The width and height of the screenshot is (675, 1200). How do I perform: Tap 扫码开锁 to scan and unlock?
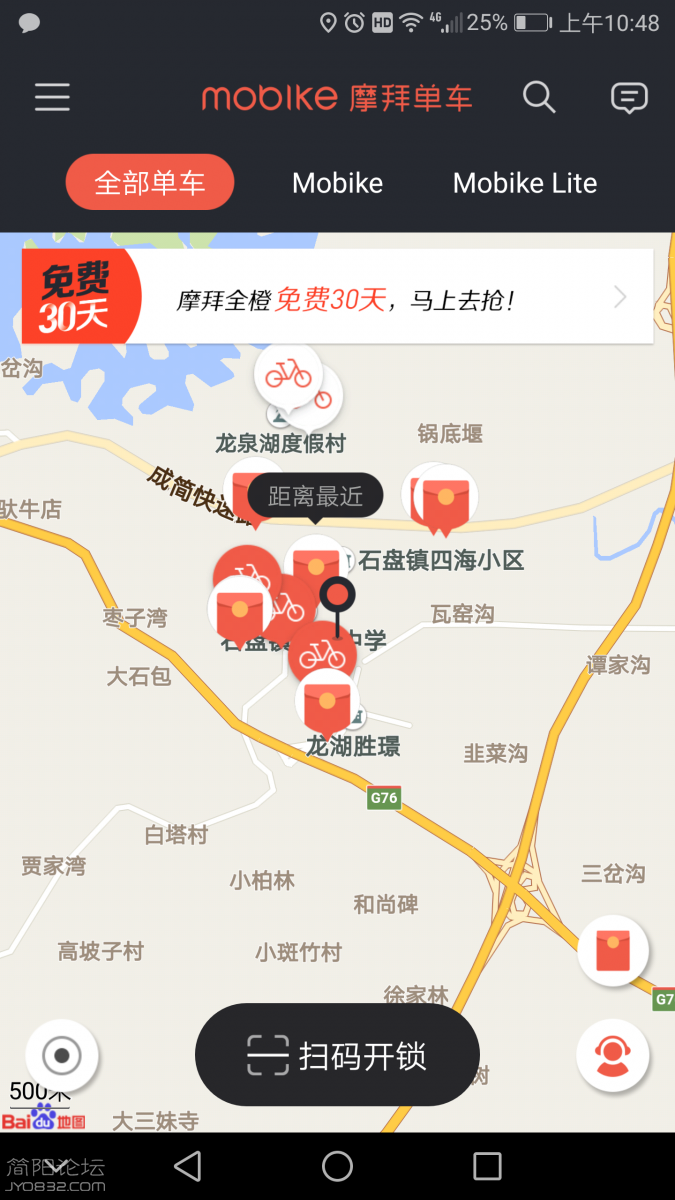point(337,1055)
